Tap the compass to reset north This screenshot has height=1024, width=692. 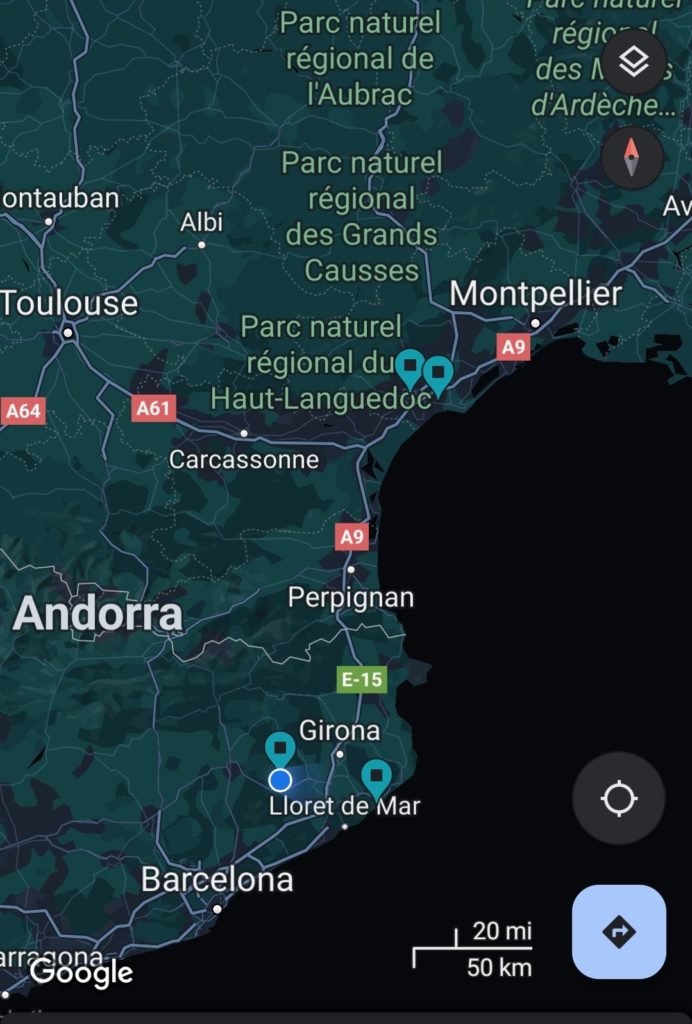(x=632, y=157)
